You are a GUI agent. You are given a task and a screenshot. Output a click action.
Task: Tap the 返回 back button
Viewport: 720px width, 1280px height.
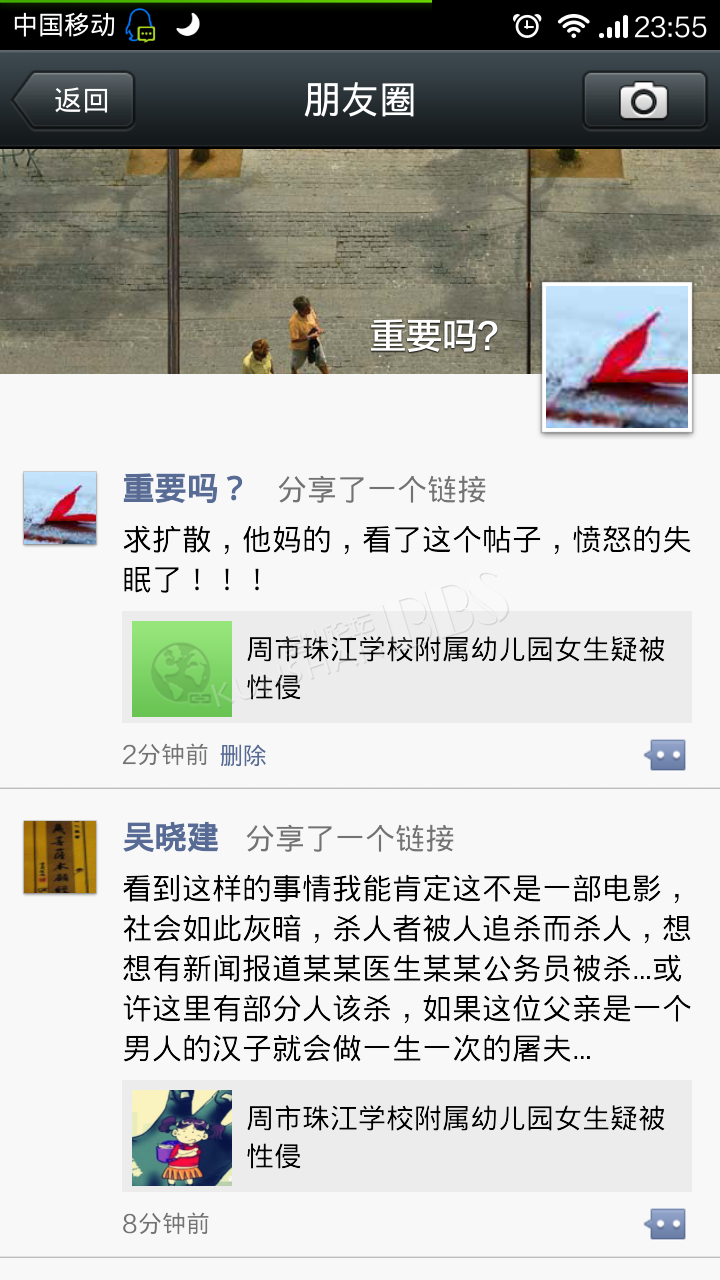tap(73, 100)
